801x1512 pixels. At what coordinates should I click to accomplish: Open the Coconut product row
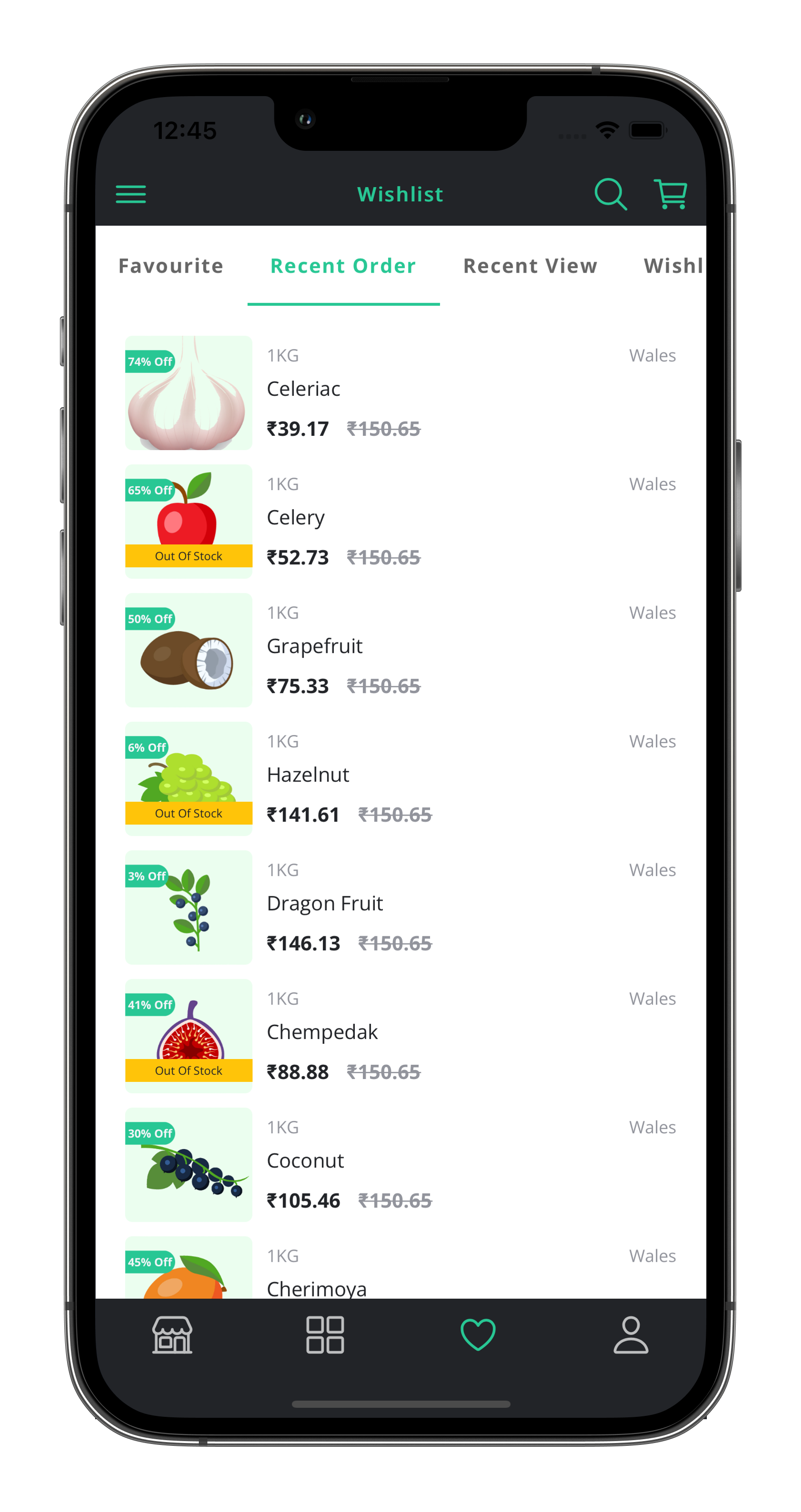click(401, 1164)
